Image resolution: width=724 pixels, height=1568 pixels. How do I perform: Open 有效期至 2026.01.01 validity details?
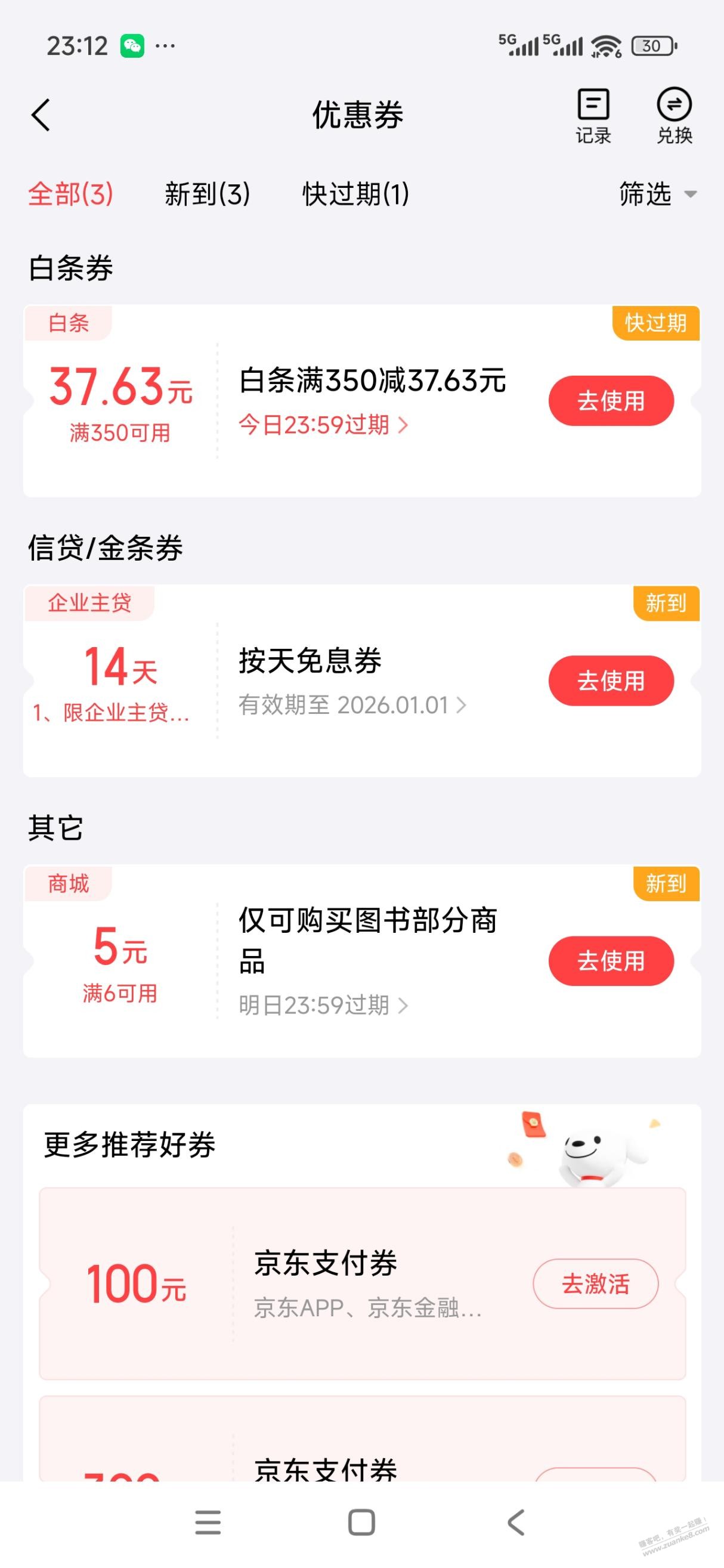(352, 706)
